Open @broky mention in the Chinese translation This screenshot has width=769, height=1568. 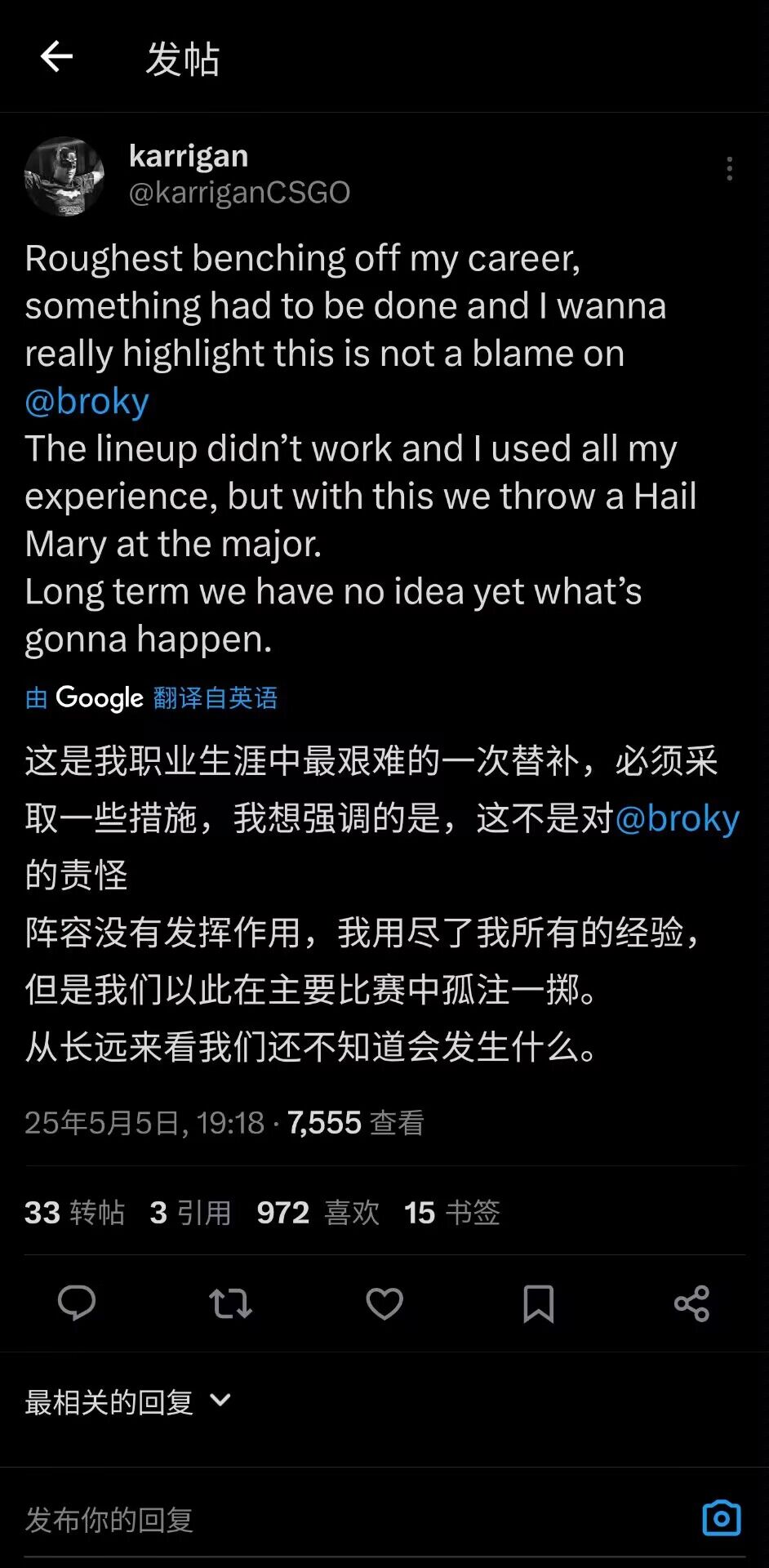[x=677, y=818]
